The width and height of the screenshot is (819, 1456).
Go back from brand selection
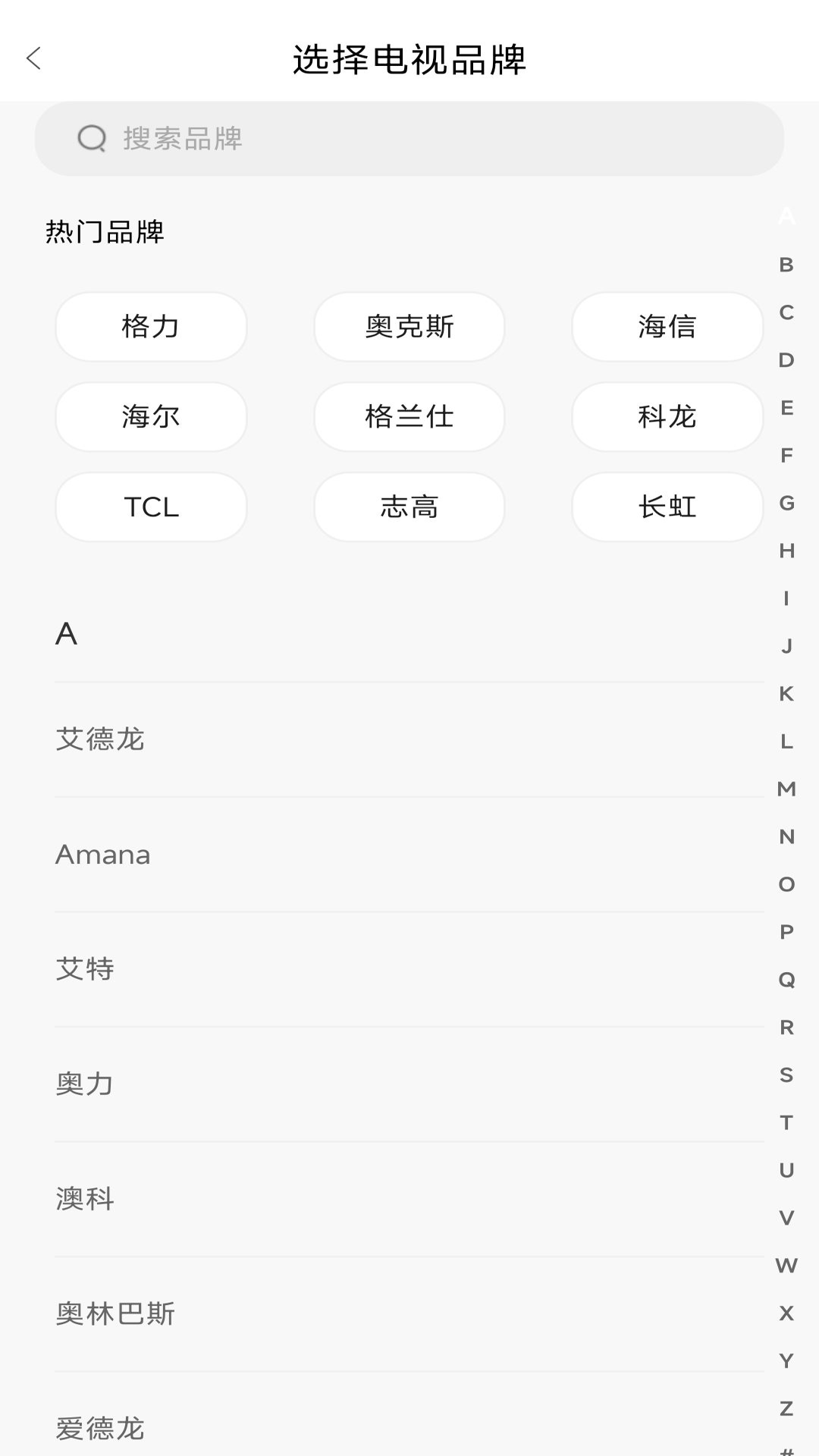(x=34, y=58)
